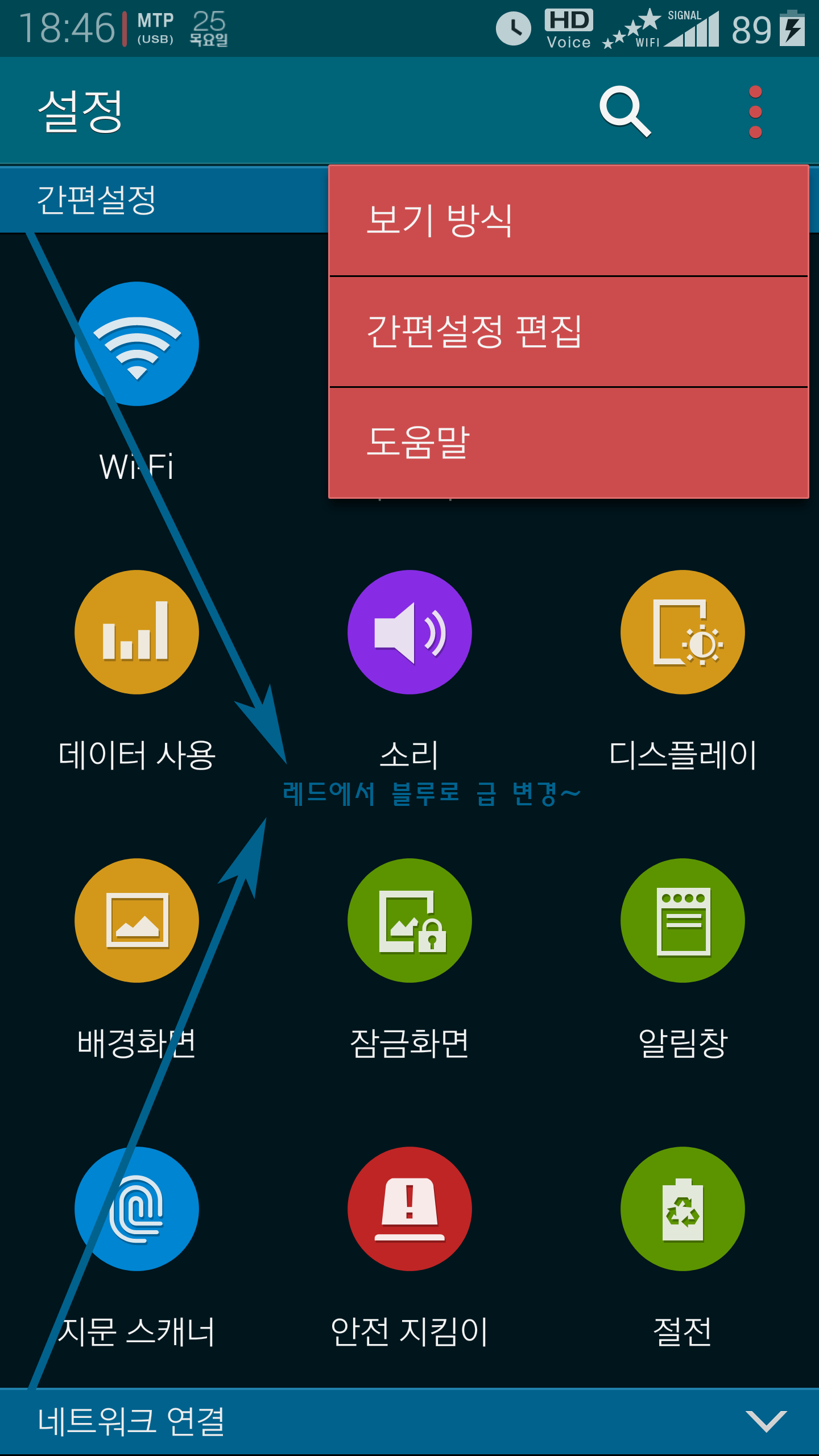Select 보기 방식 from the menu
This screenshot has width=819, height=1456.
click(569, 221)
